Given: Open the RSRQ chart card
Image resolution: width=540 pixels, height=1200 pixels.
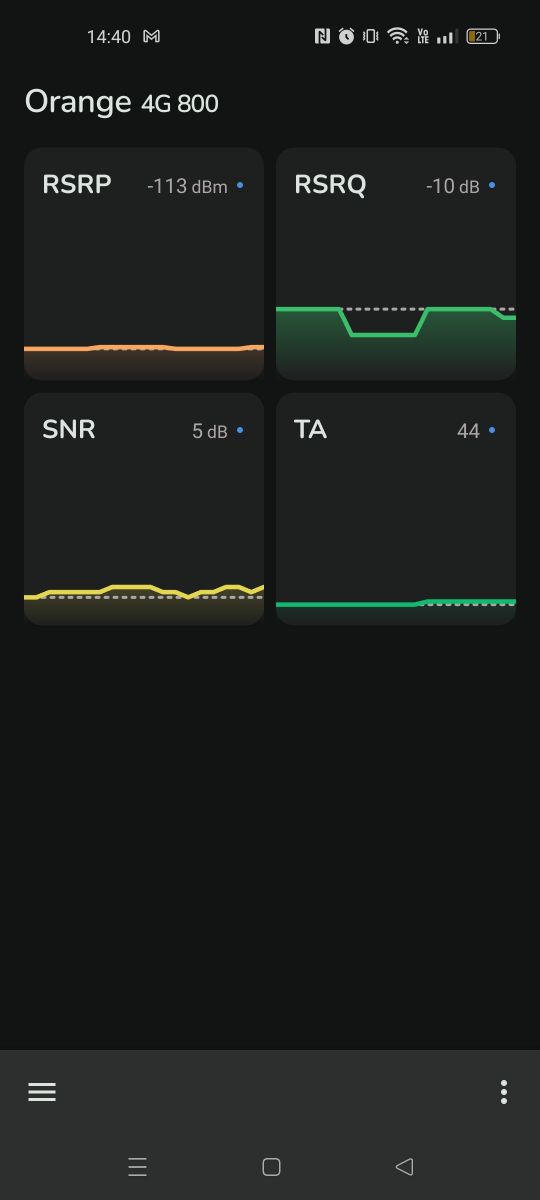Looking at the screenshot, I should coord(396,264).
